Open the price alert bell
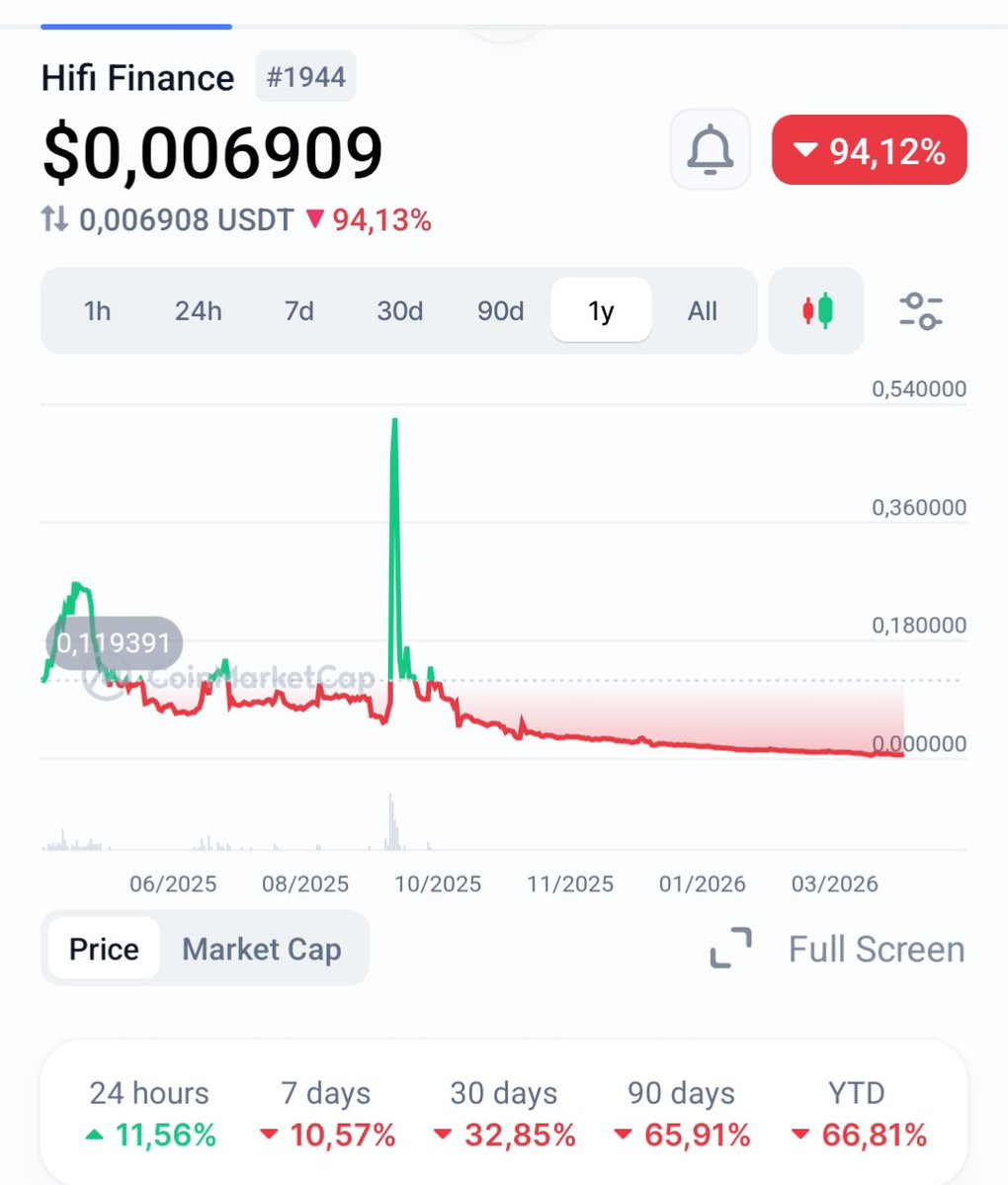This screenshot has width=1008, height=1185. (x=710, y=150)
